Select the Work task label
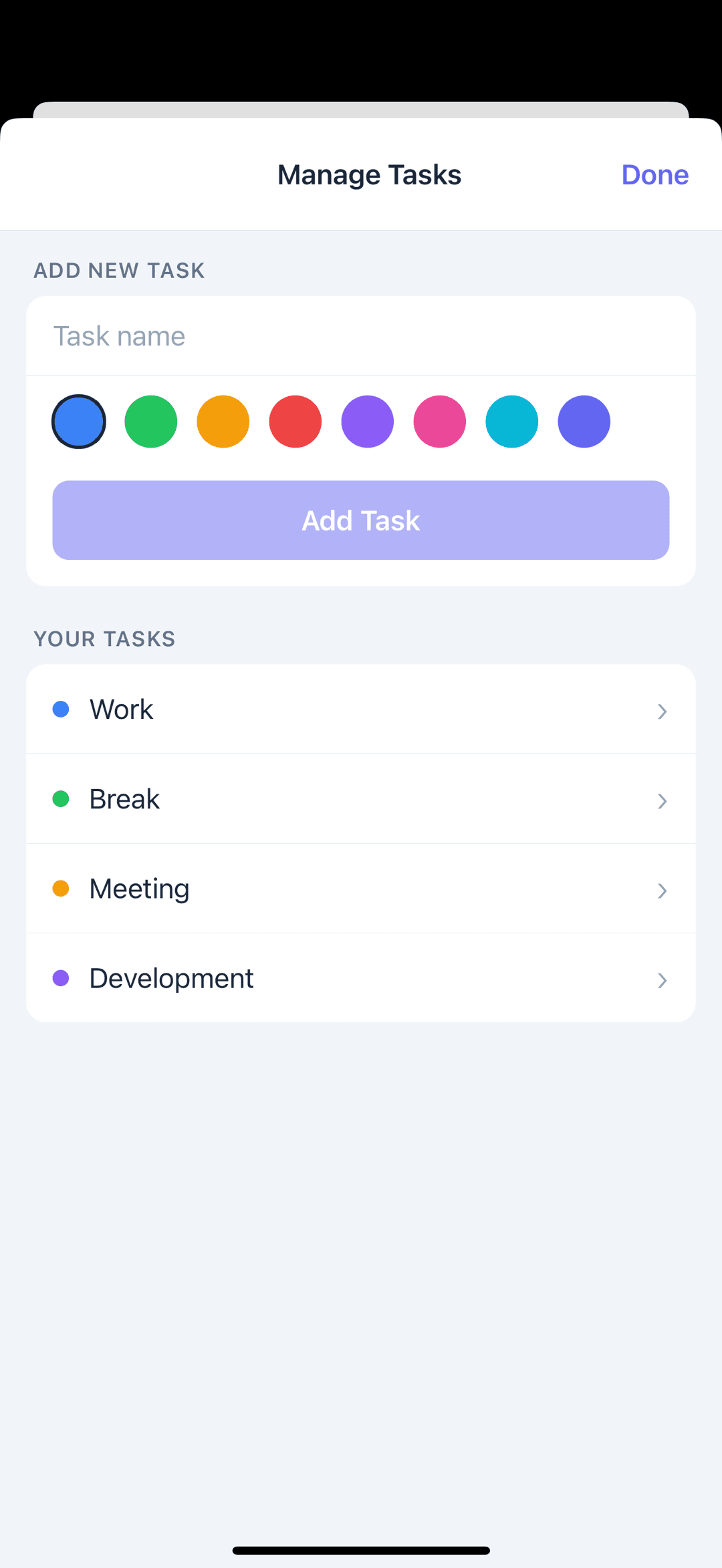 [121, 709]
